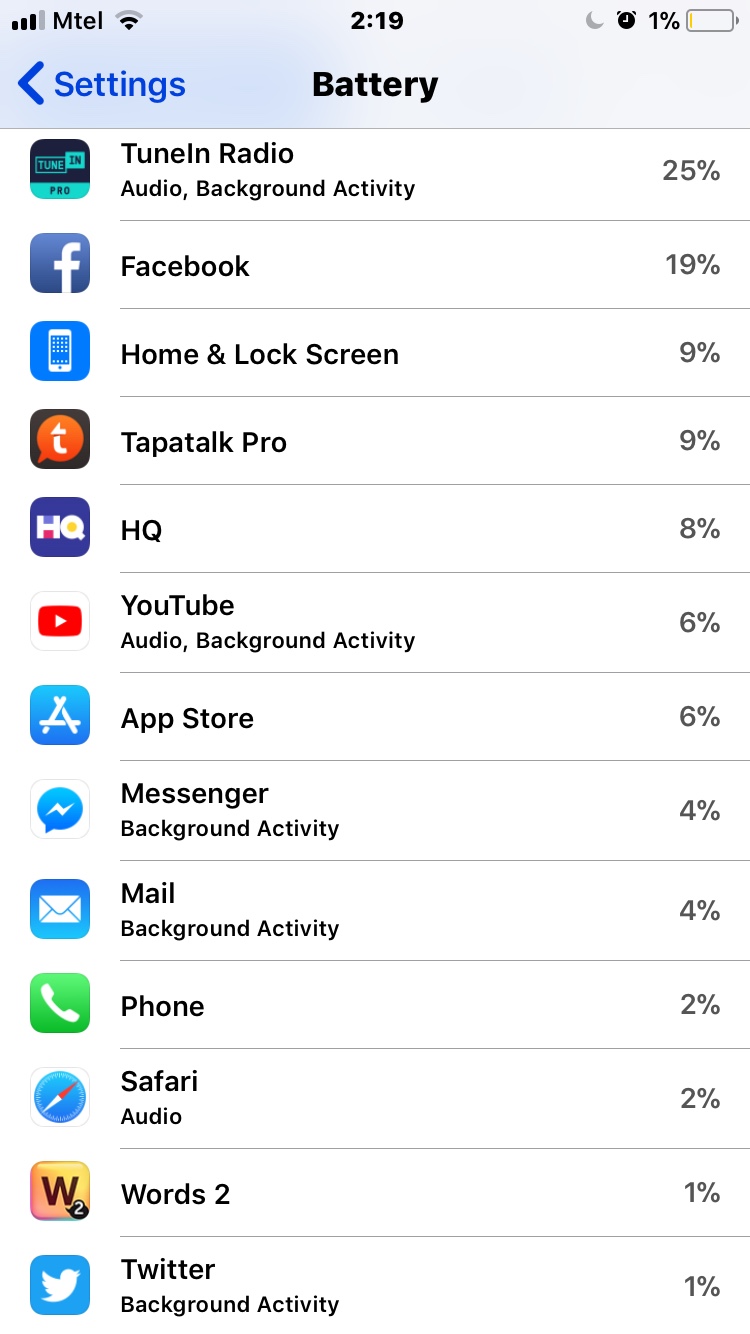Tap the TuneIn Radio battery row
Viewport: 750px width, 1334px height.
coord(375,170)
